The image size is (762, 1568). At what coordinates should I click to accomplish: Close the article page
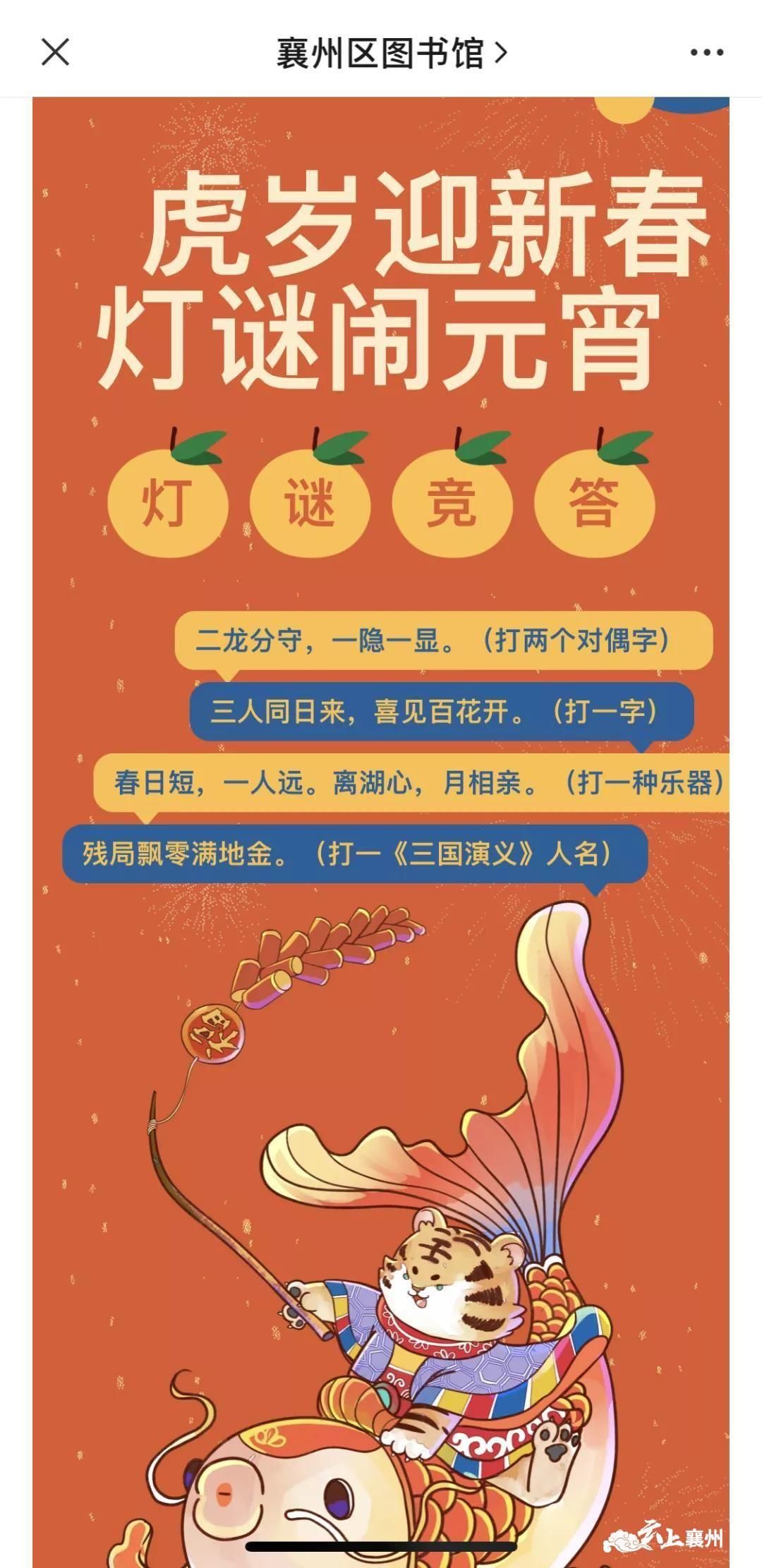(x=55, y=52)
